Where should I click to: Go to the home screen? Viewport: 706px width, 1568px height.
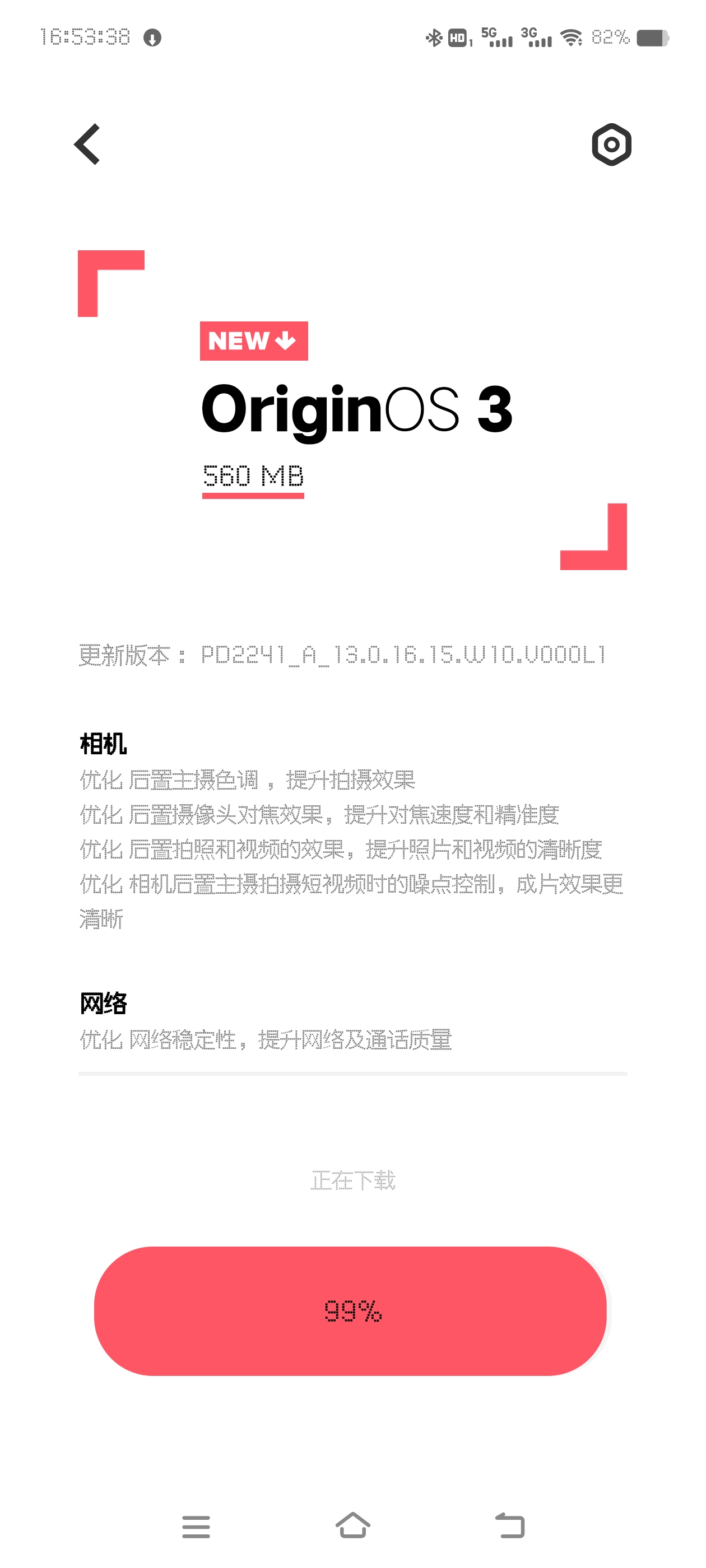click(x=352, y=1525)
